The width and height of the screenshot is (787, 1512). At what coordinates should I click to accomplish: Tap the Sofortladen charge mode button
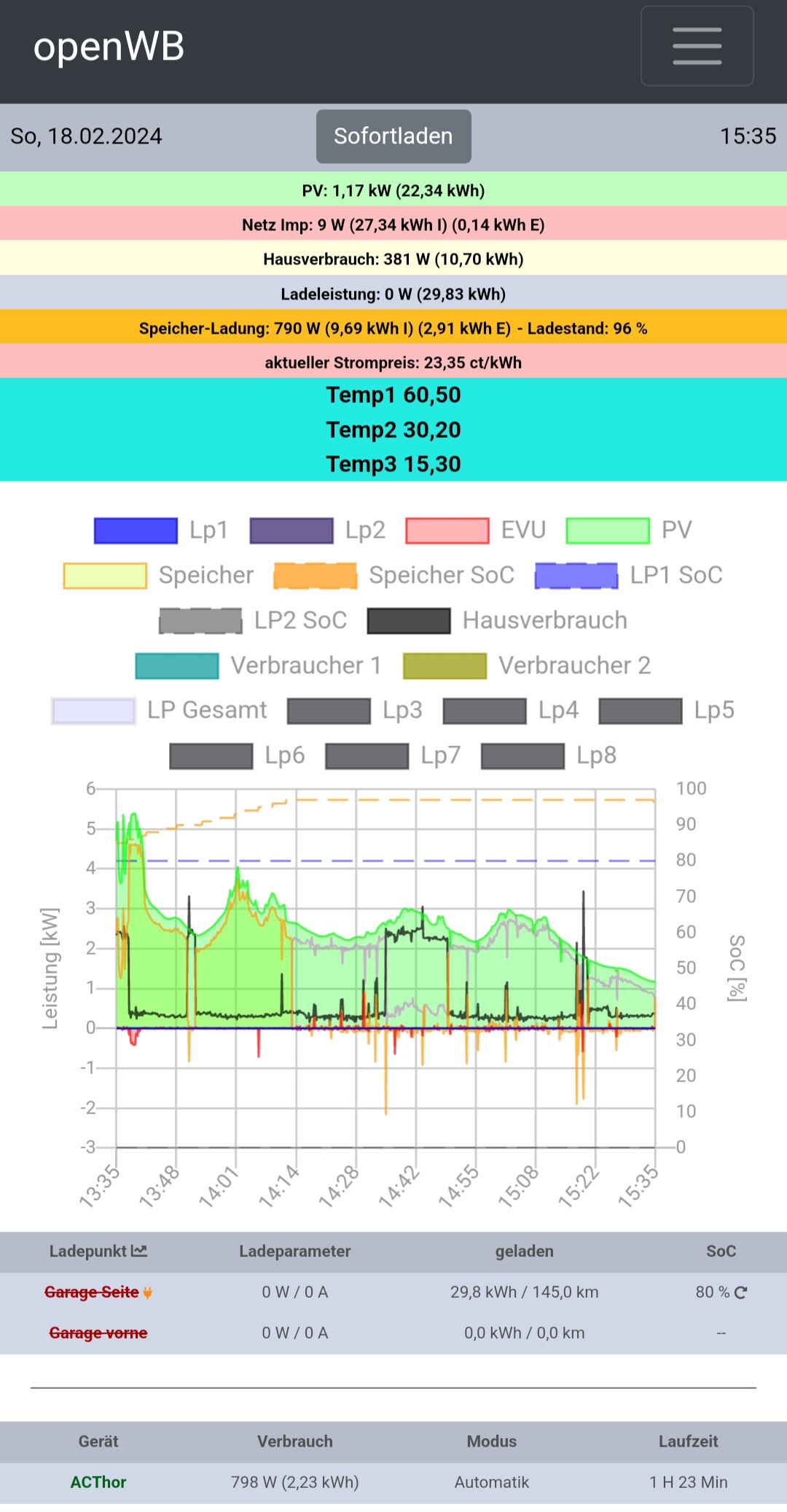coord(393,136)
